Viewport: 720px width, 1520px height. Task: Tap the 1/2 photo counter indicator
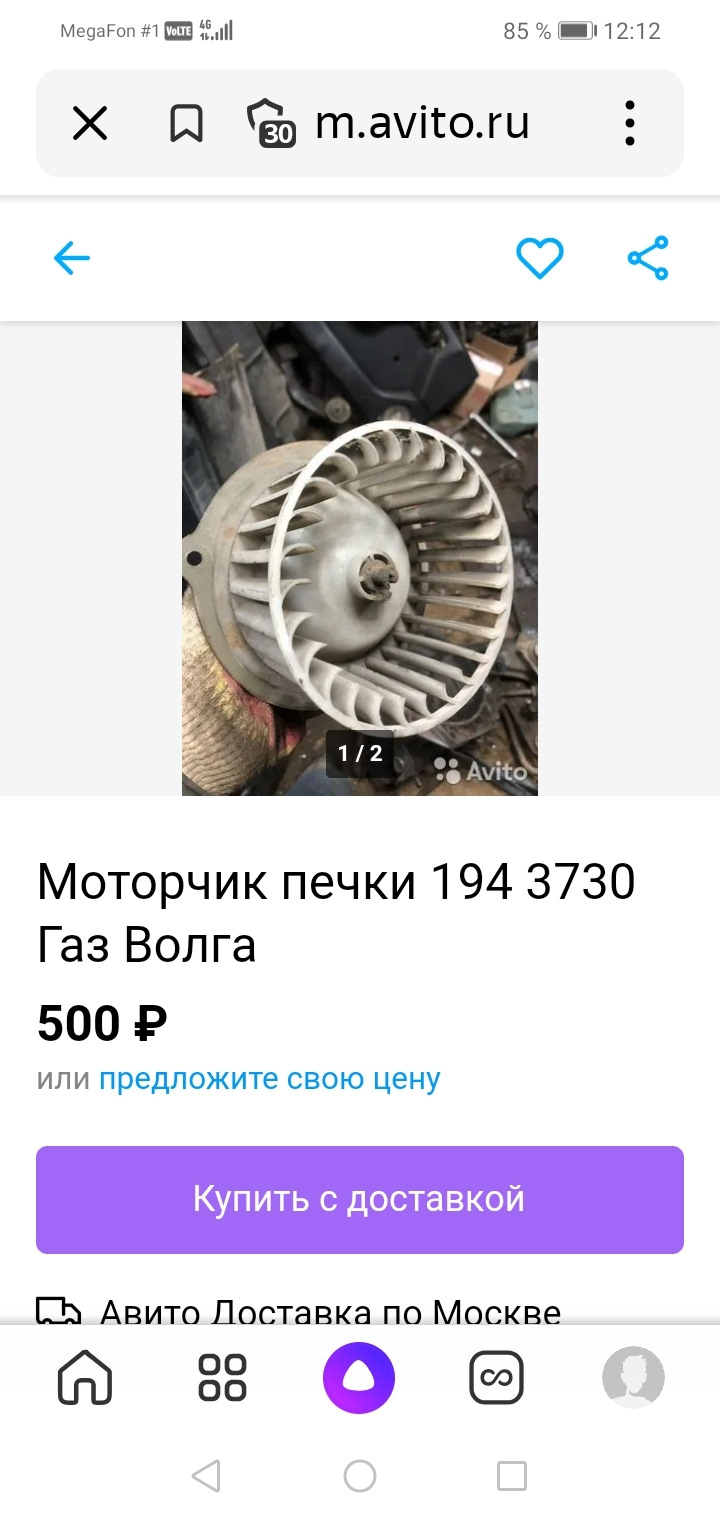click(360, 753)
